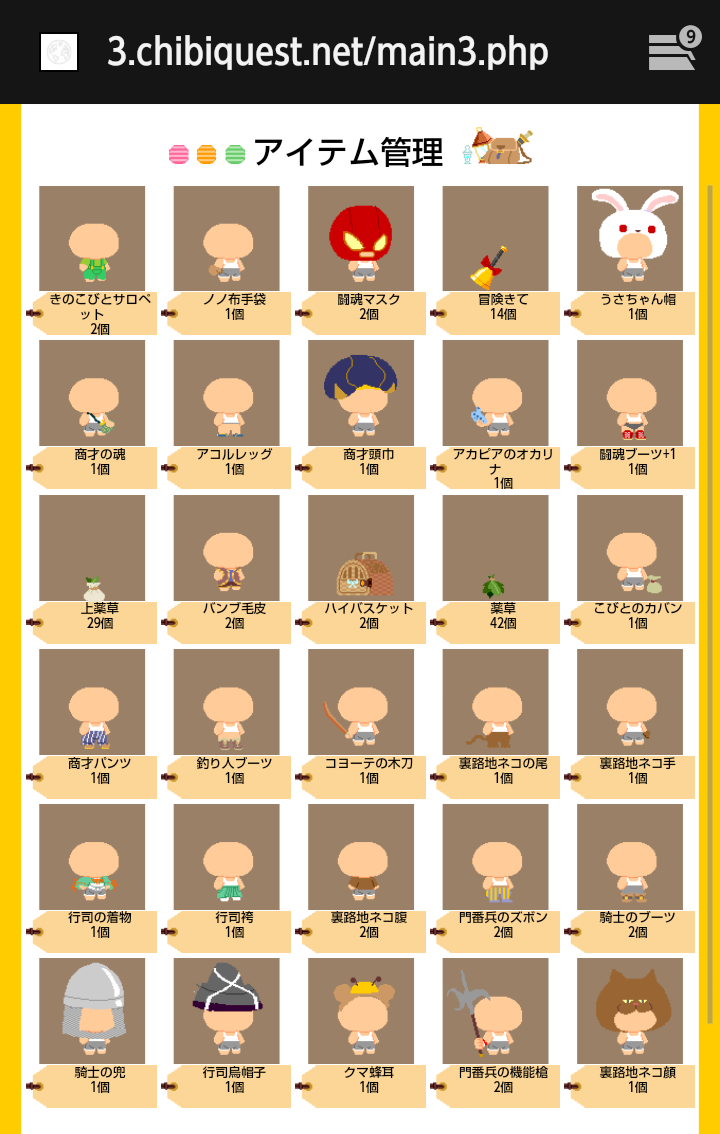Screen dimensions: 720x1134
Task: Tap the URL address bar
Action: click(x=328, y=52)
